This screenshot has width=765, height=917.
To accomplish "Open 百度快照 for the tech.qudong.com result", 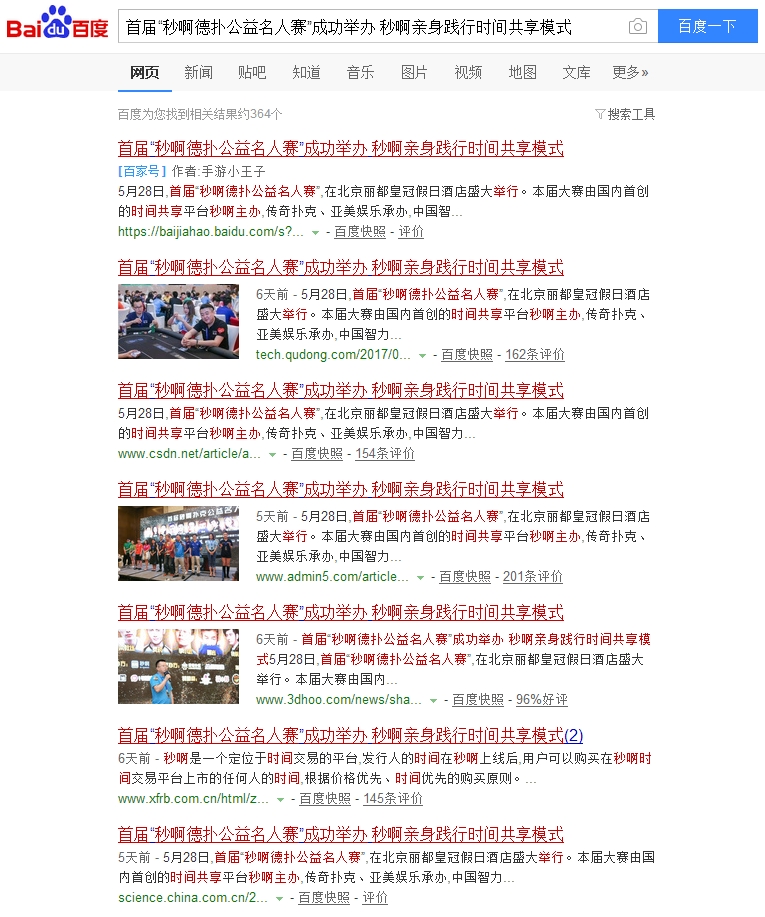I will coord(467,355).
